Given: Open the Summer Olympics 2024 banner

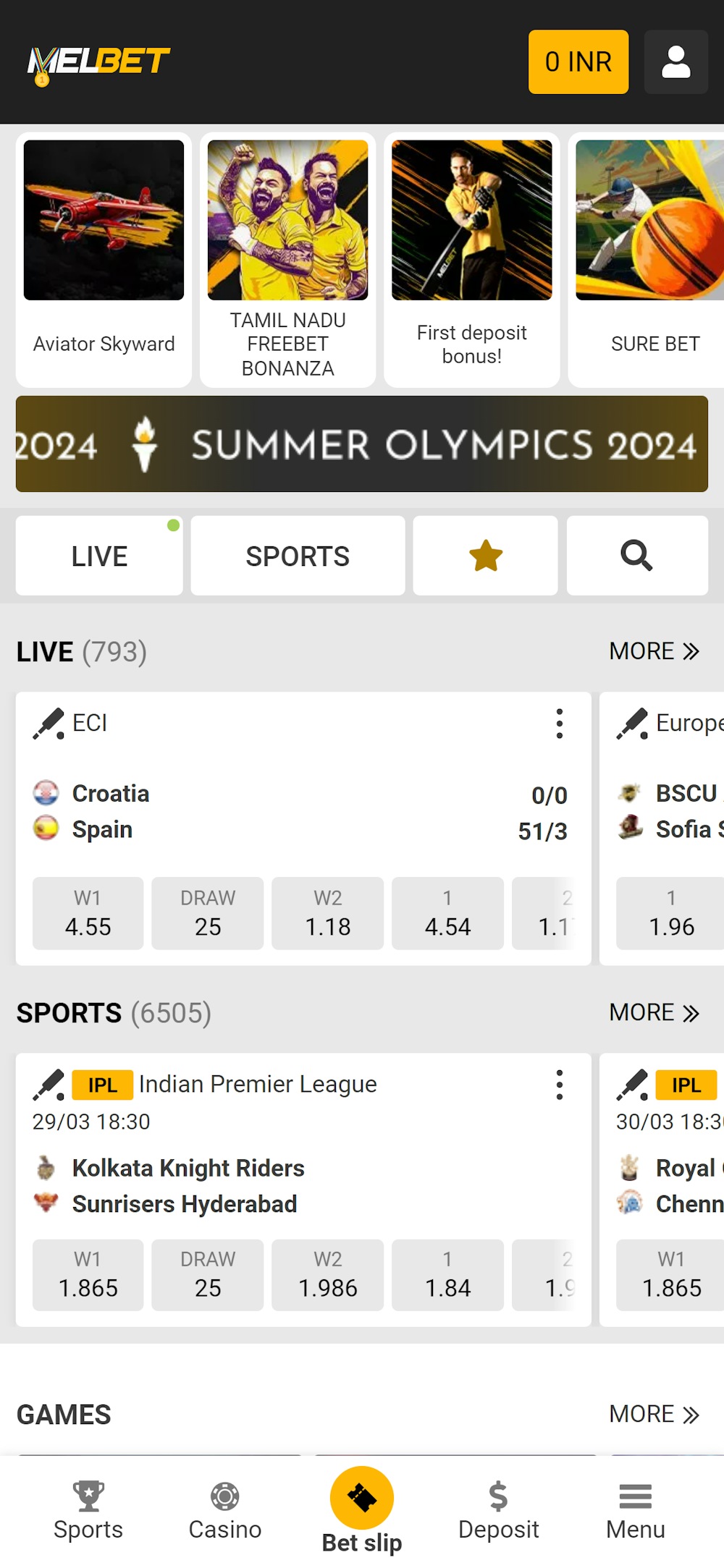Looking at the screenshot, I should (361, 445).
